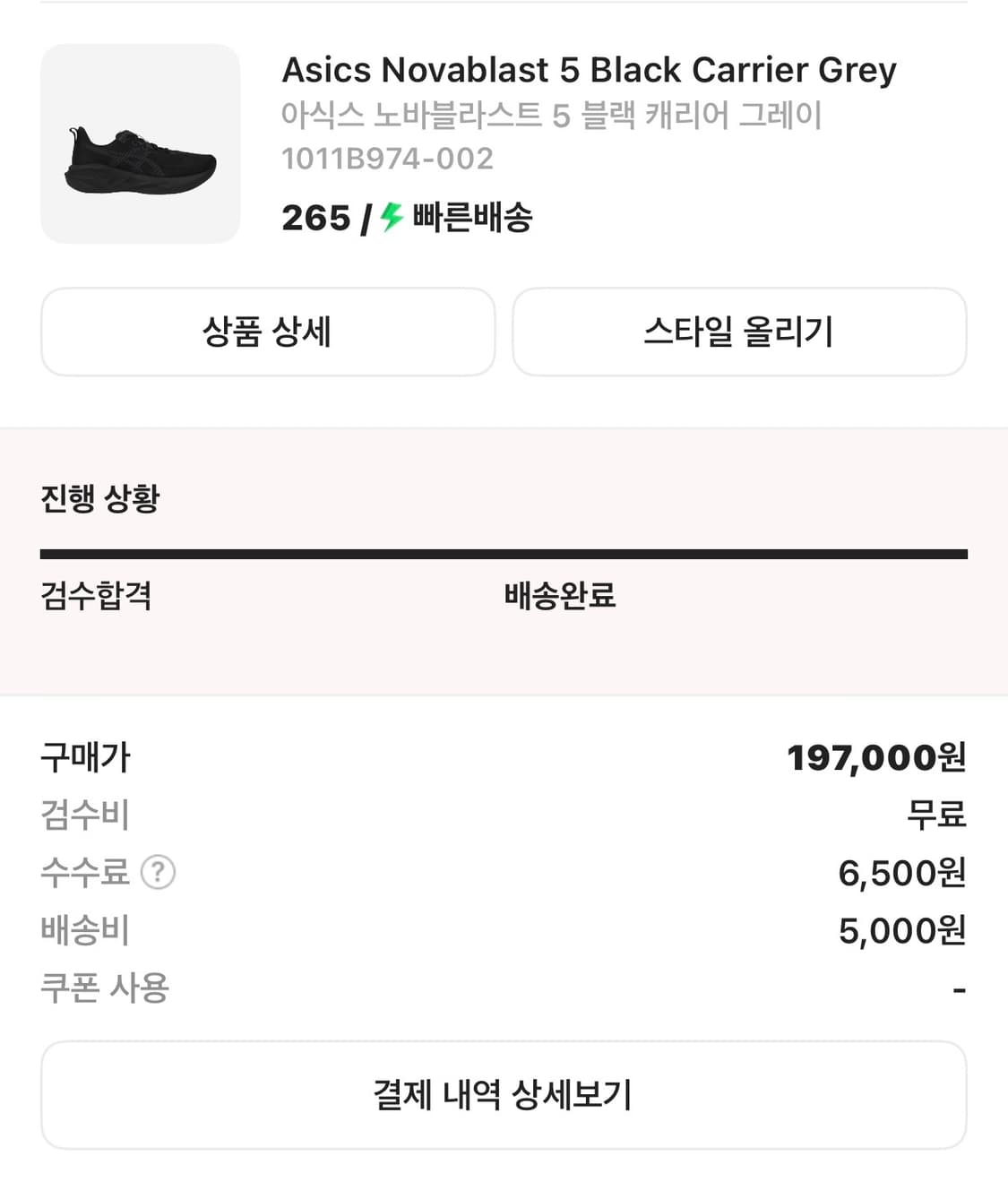Open the fee help question mark icon

(158, 872)
